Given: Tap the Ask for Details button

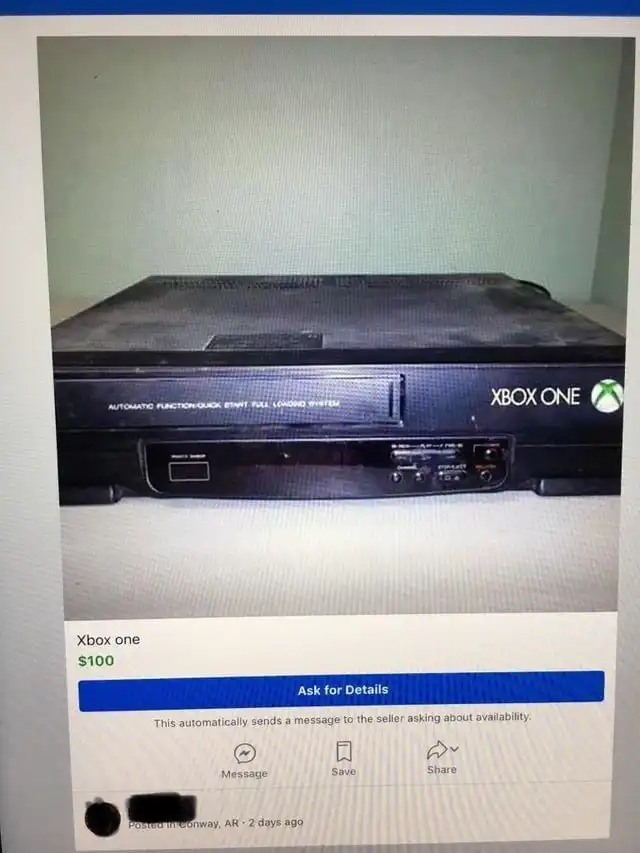Looking at the screenshot, I should coord(341,690).
